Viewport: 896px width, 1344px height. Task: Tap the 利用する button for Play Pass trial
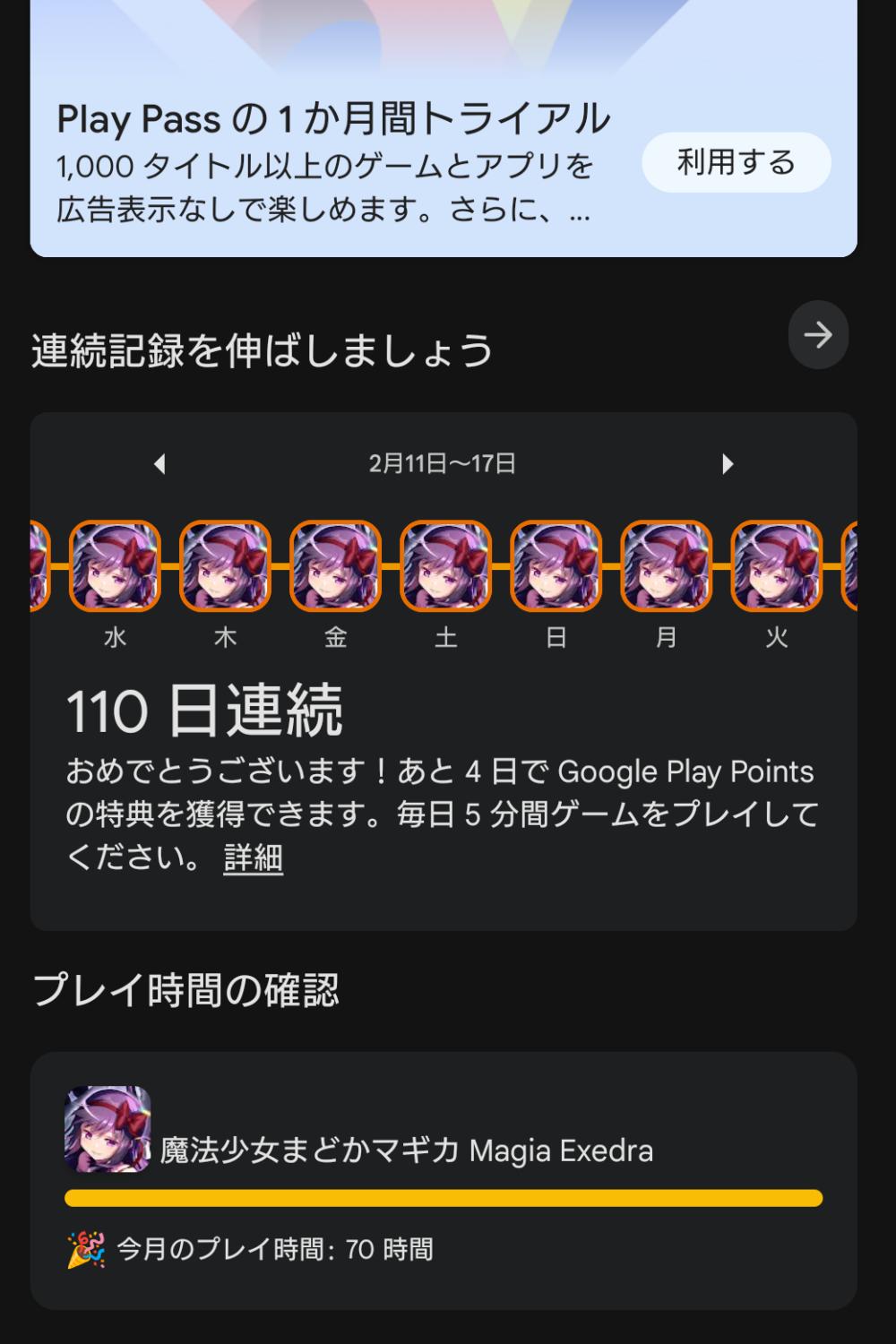tap(736, 162)
